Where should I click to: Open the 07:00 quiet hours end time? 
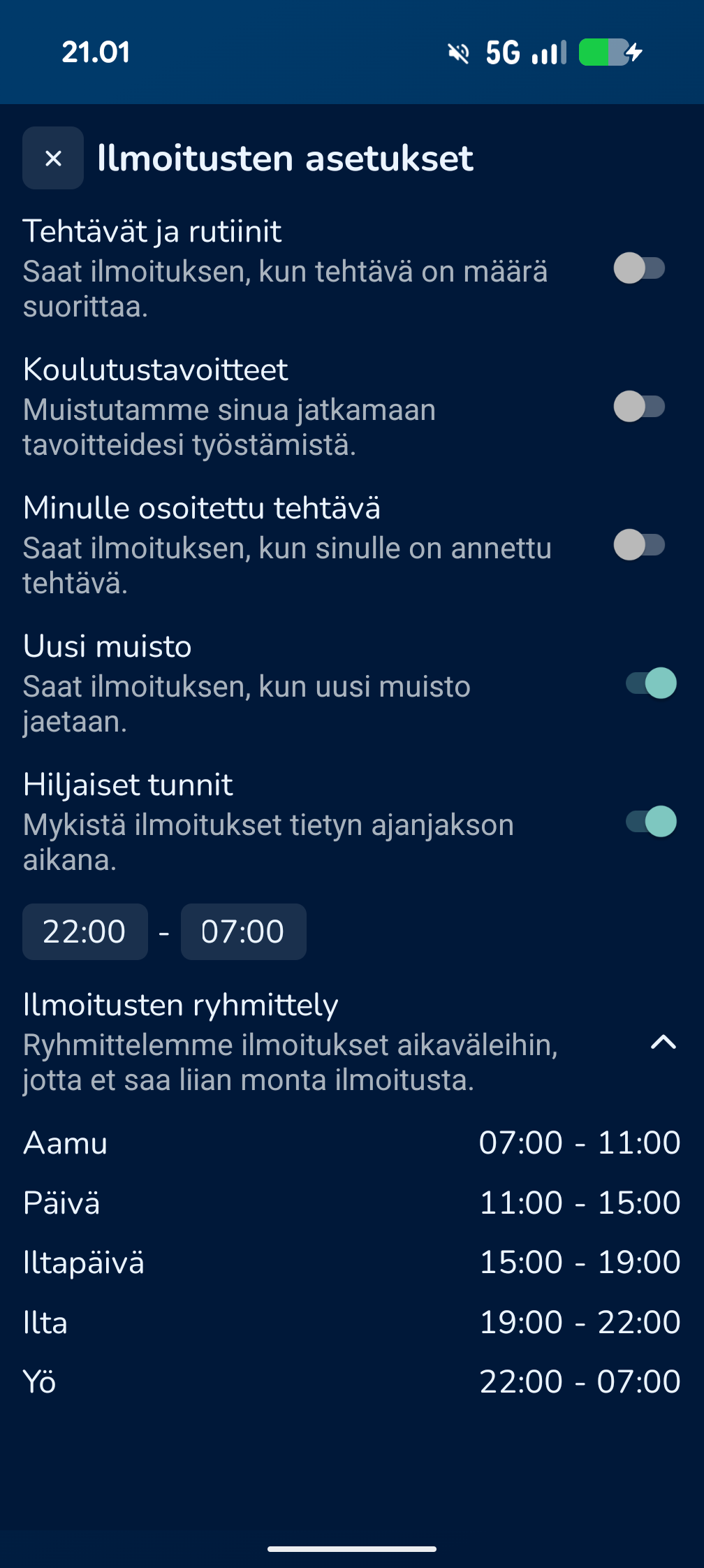[243, 931]
